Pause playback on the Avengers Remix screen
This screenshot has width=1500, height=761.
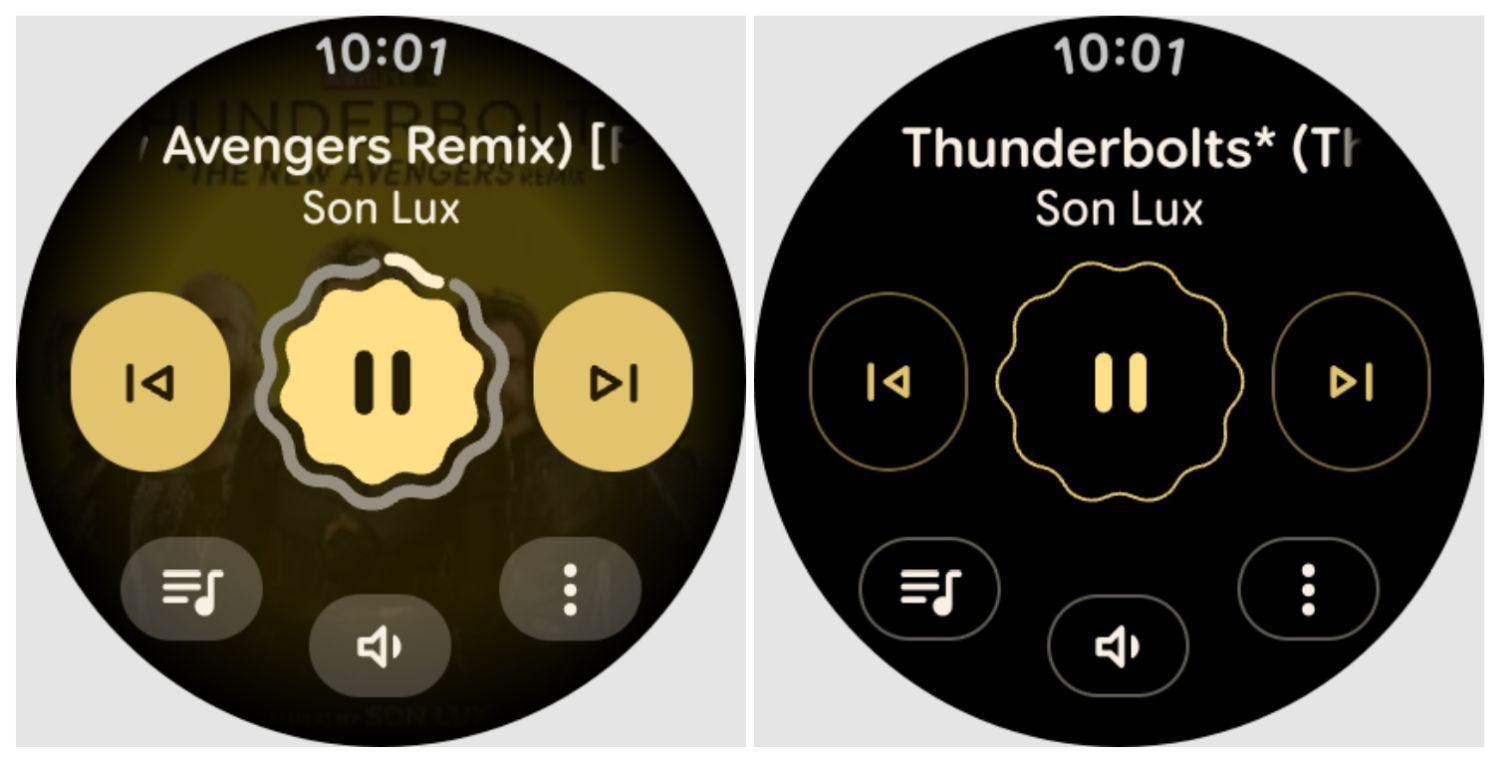pyautogui.click(x=382, y=381)
